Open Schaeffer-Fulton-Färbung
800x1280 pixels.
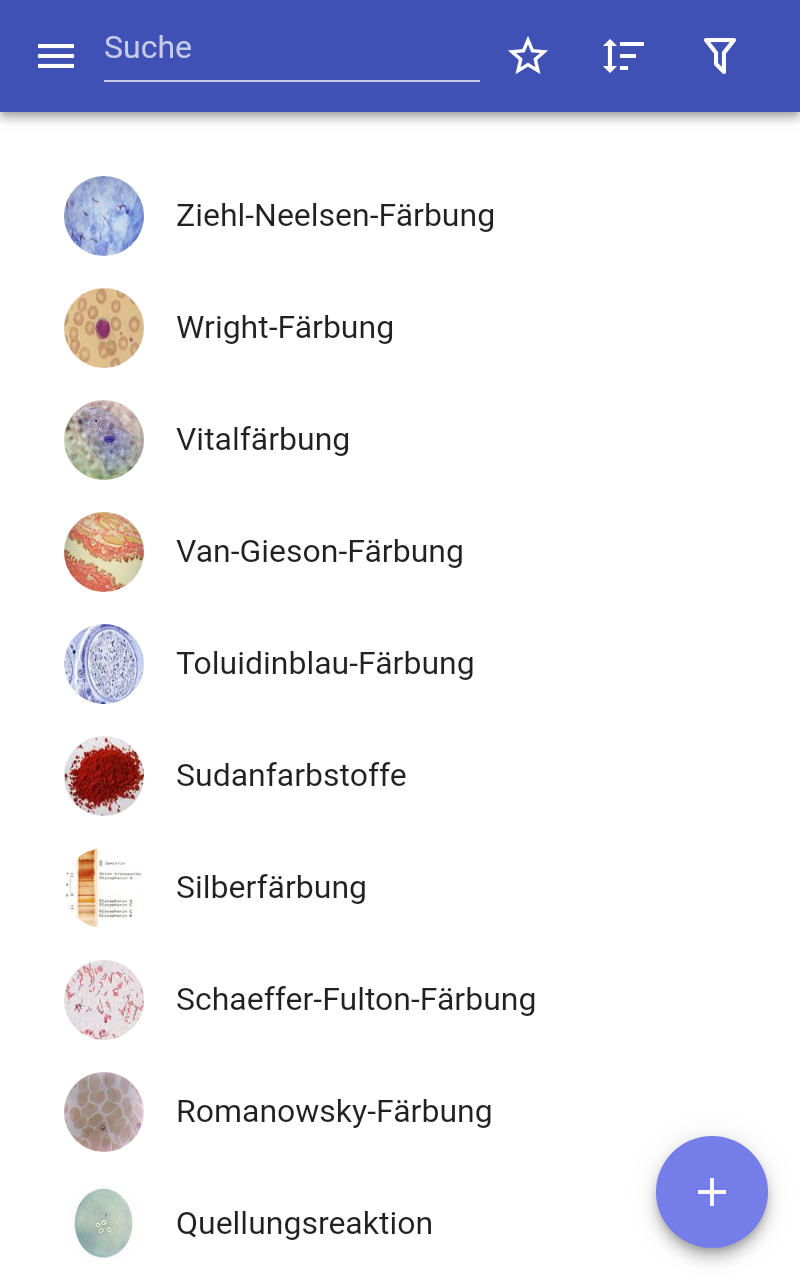pos(356,1000)
